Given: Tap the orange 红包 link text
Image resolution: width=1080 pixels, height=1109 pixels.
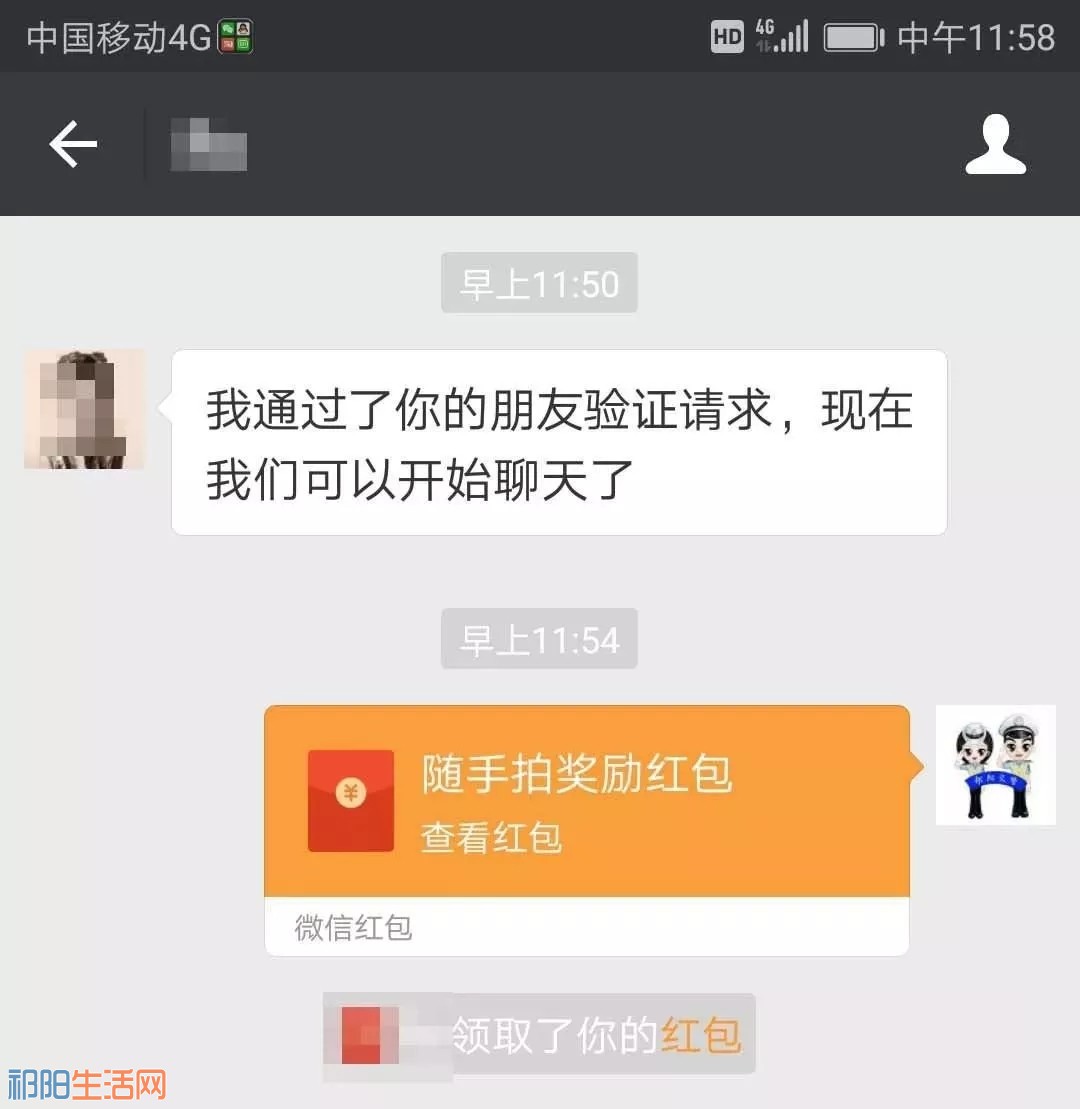Looking at the screenshot, I should click(x=700, y=1036).
